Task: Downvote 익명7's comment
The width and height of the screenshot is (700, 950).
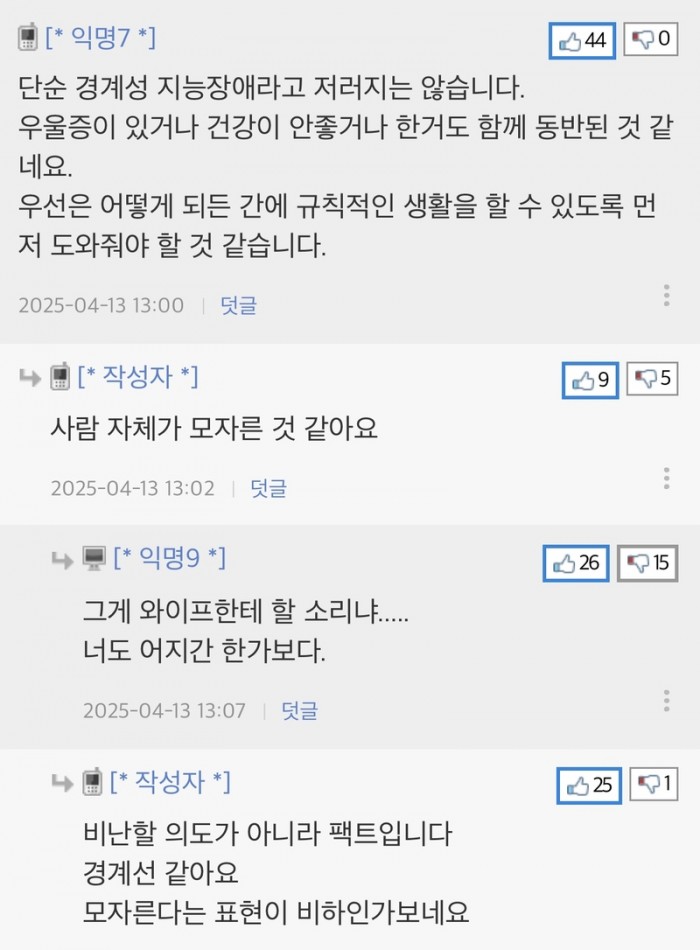Action: tap(650, 41)
